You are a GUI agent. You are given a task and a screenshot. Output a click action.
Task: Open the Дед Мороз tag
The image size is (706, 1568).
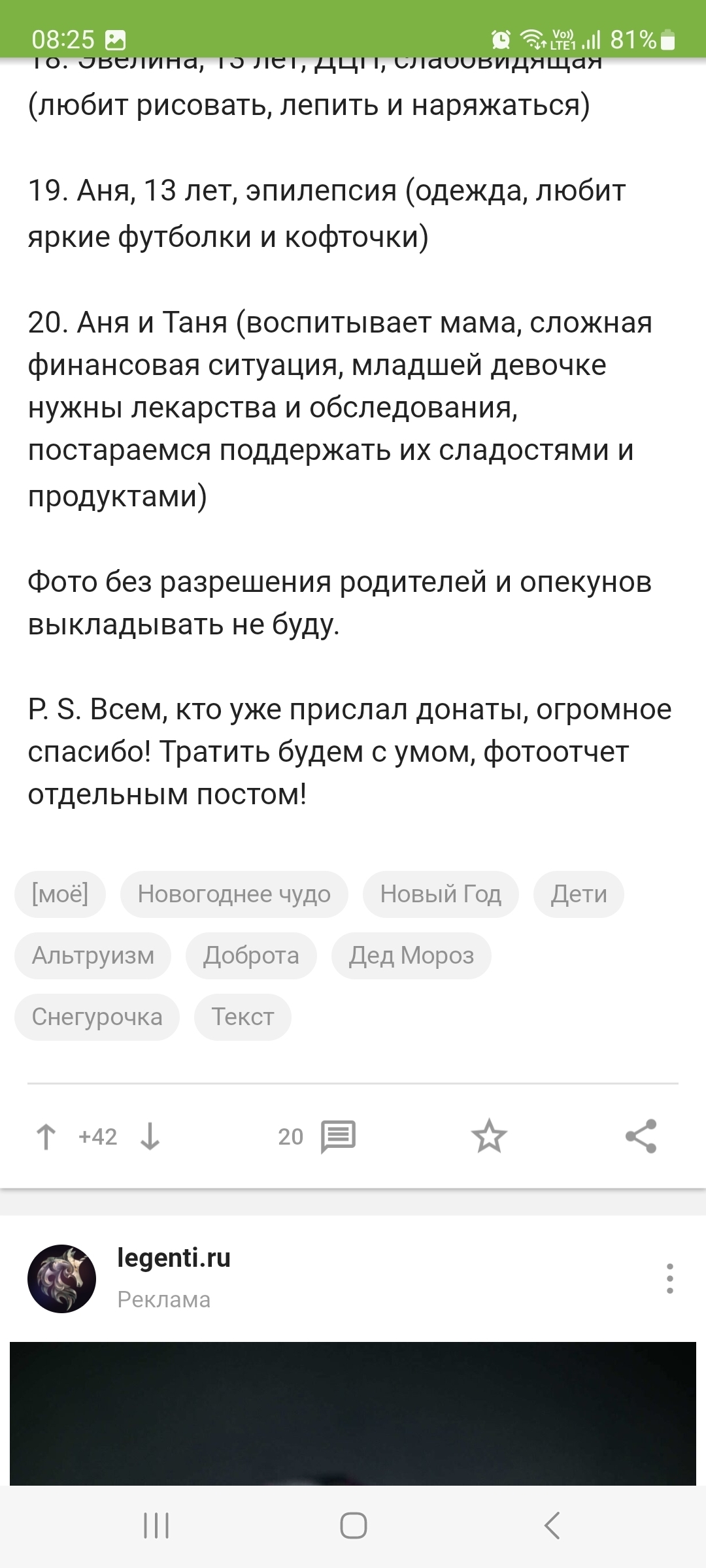[x=411, y=955]
